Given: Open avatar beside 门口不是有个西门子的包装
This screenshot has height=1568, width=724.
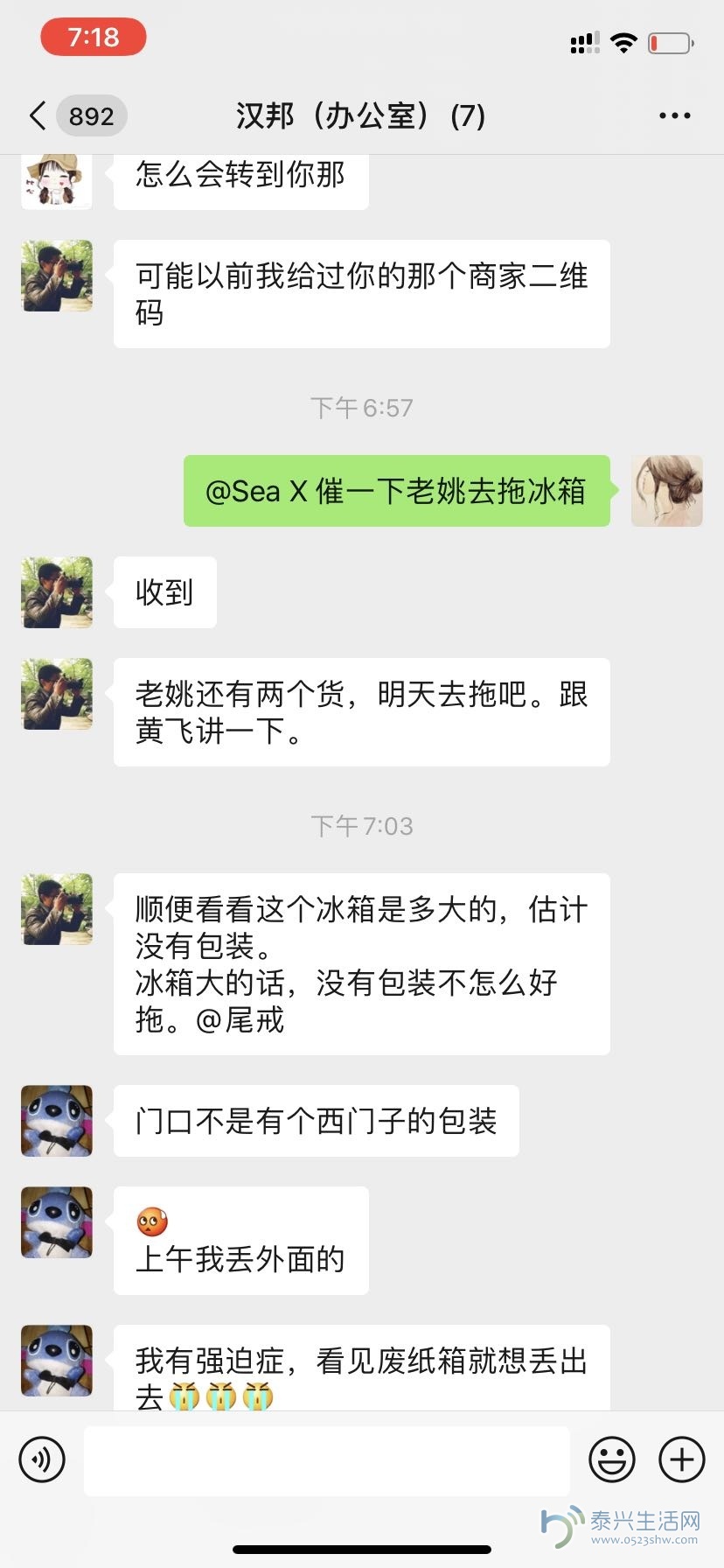Looking at the screenshot, I should 57,1121.
